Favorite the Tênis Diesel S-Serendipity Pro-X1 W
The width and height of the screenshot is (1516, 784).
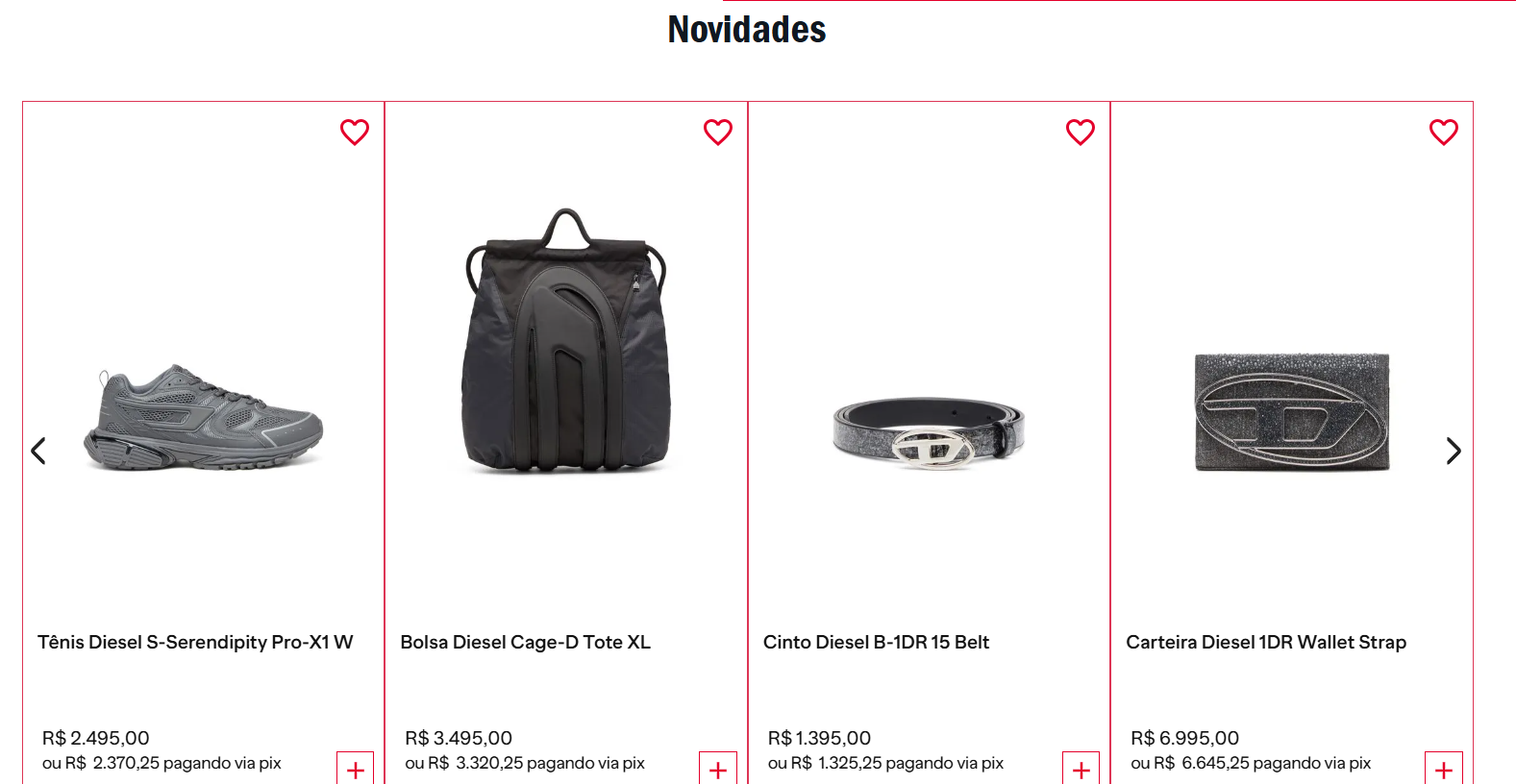(355, 132)
